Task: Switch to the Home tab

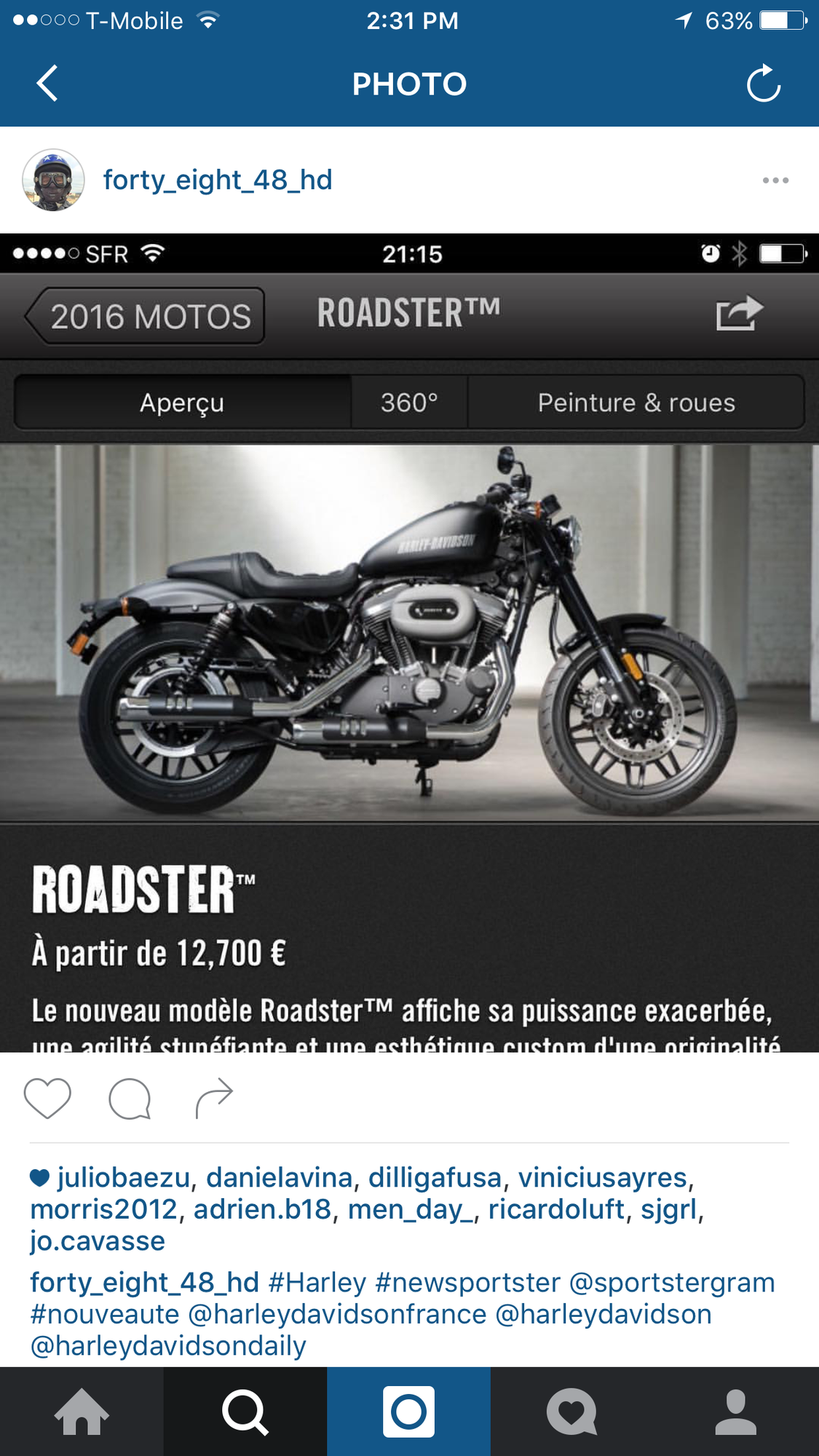Action: pyautogui.click(x=82, y=1412)
